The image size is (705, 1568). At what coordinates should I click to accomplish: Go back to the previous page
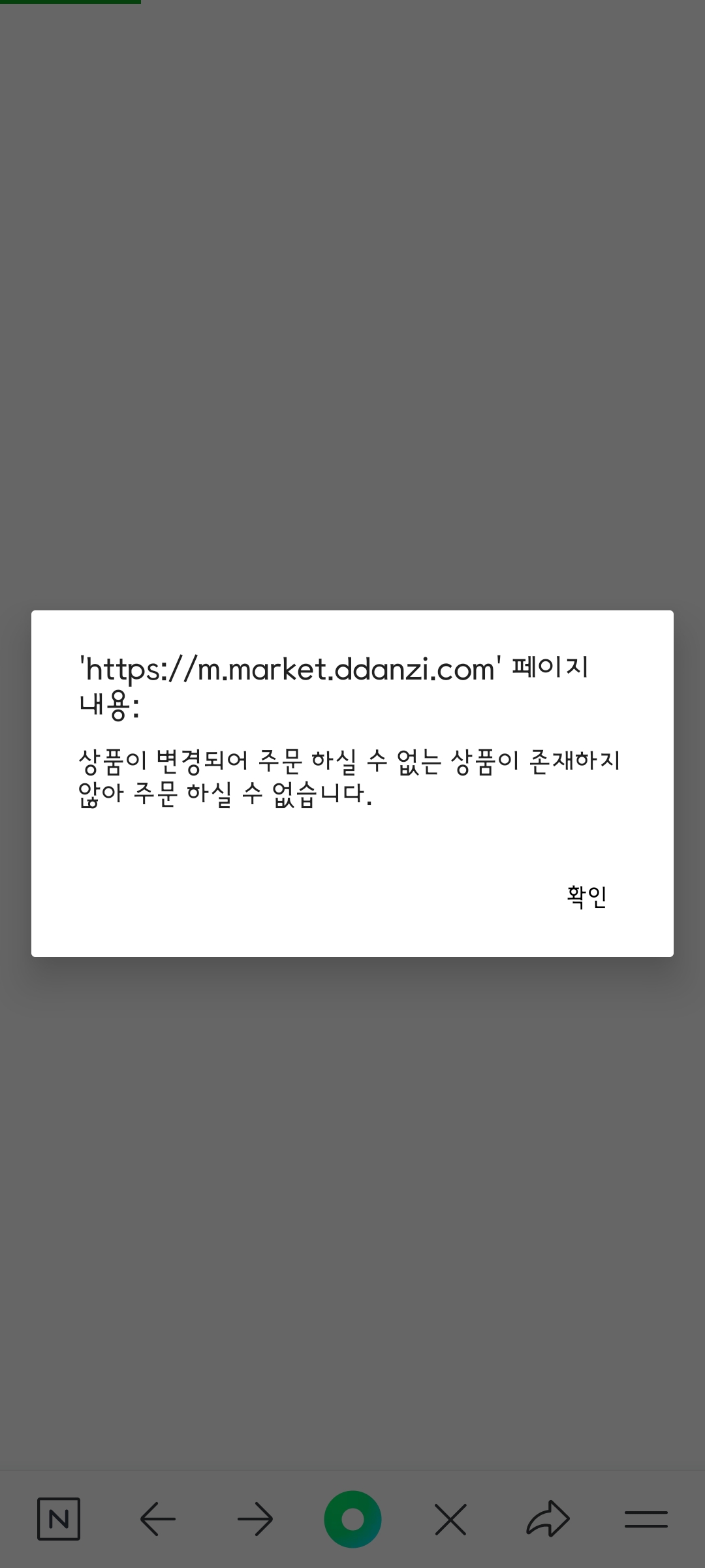coord(157,1519)
